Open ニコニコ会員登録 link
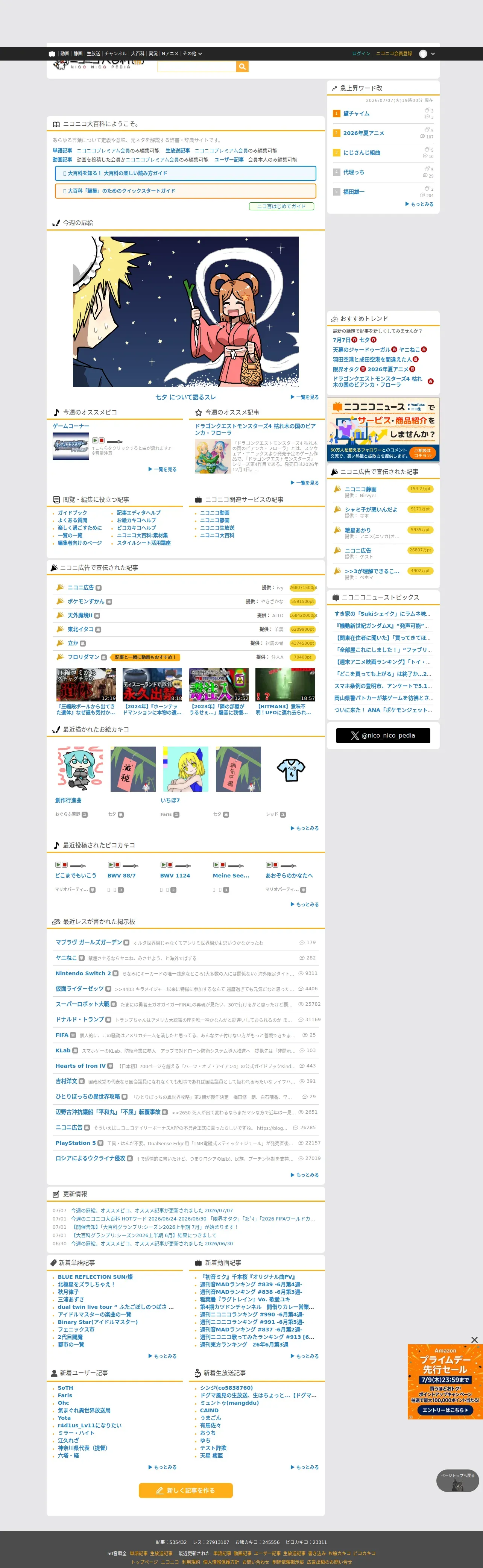Image resolution: width=483 pixels, height=1568 pixels. 393,53
